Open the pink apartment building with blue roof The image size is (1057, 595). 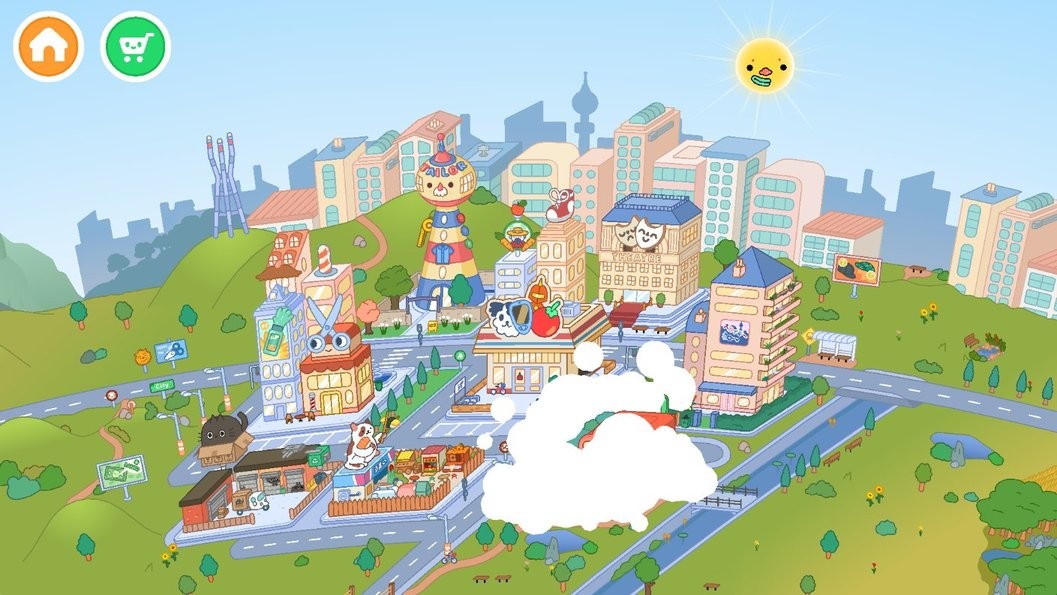click(742, 335)
